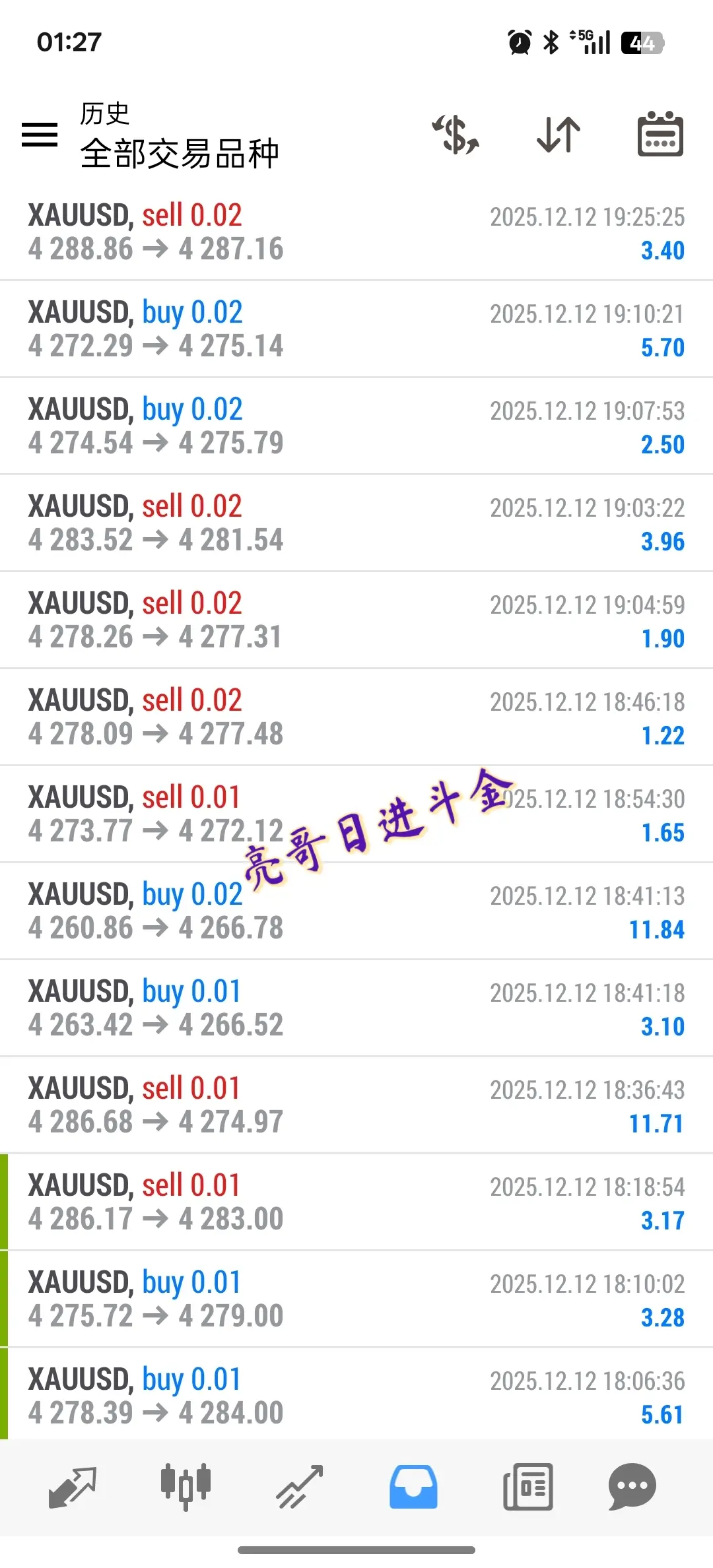Expand the buy trade closed at 18:06:36
This screenshot has width=713, height=1568.
356,1396
